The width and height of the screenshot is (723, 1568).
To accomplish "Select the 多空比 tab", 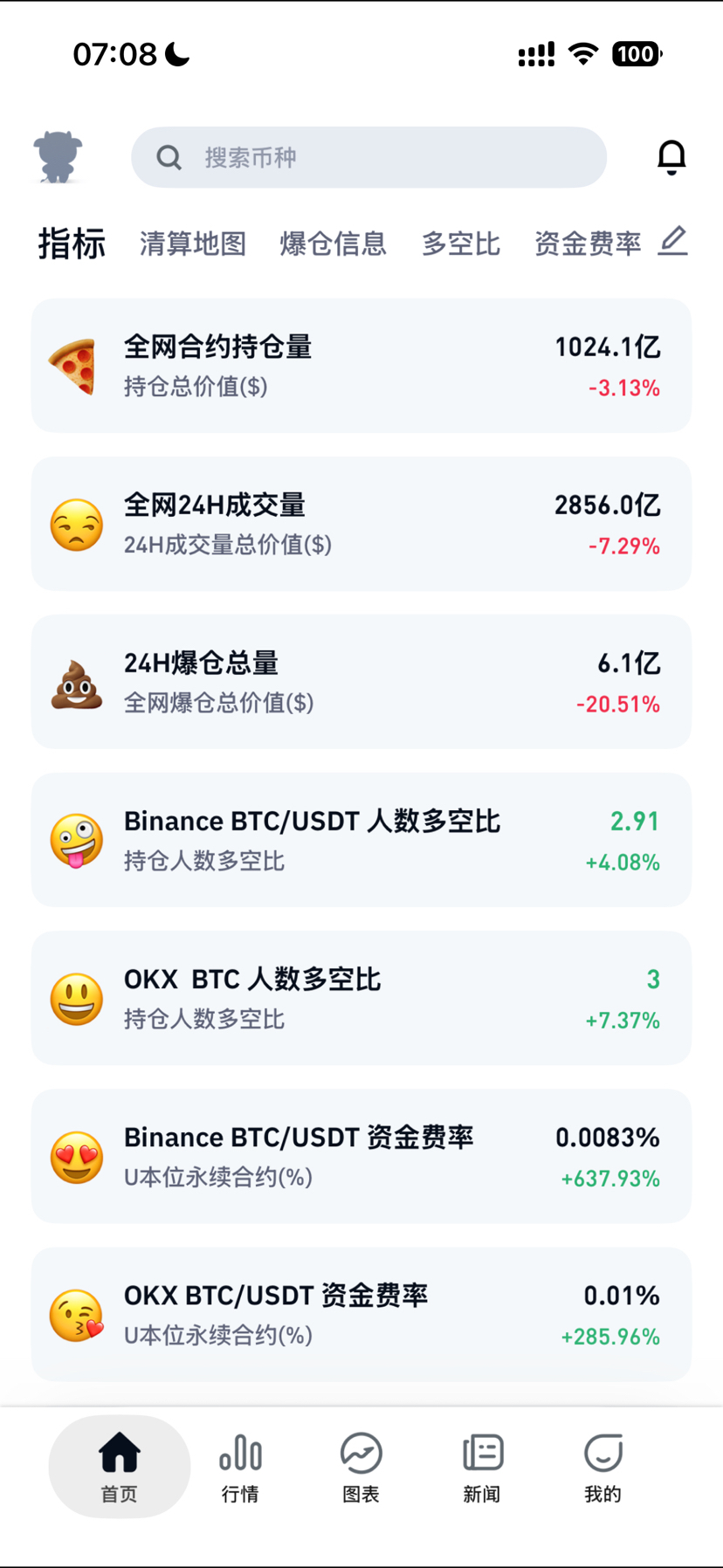I will coord(461,244).
